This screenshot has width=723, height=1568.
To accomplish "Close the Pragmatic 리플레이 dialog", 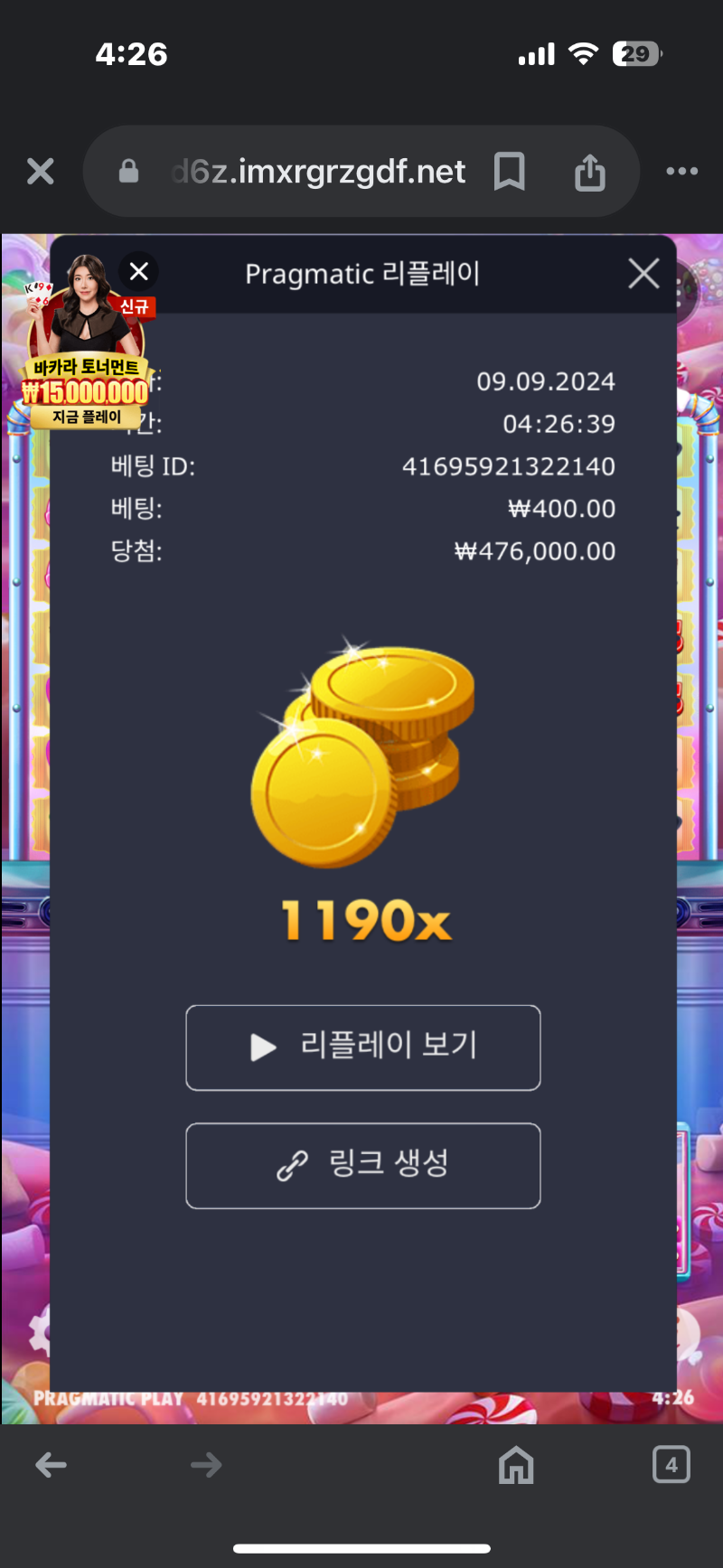I will tap(643, 273).
